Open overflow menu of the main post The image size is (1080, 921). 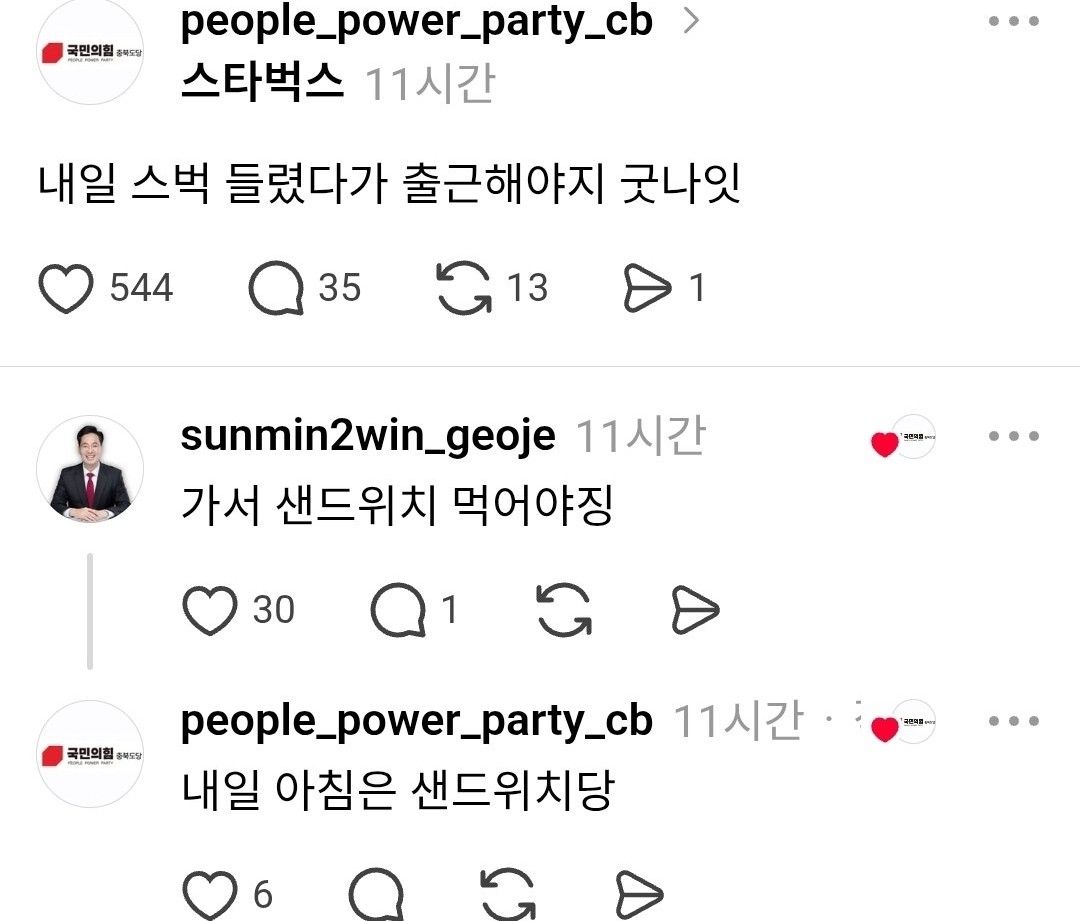pyautogui.click(x=1013, y=21)
